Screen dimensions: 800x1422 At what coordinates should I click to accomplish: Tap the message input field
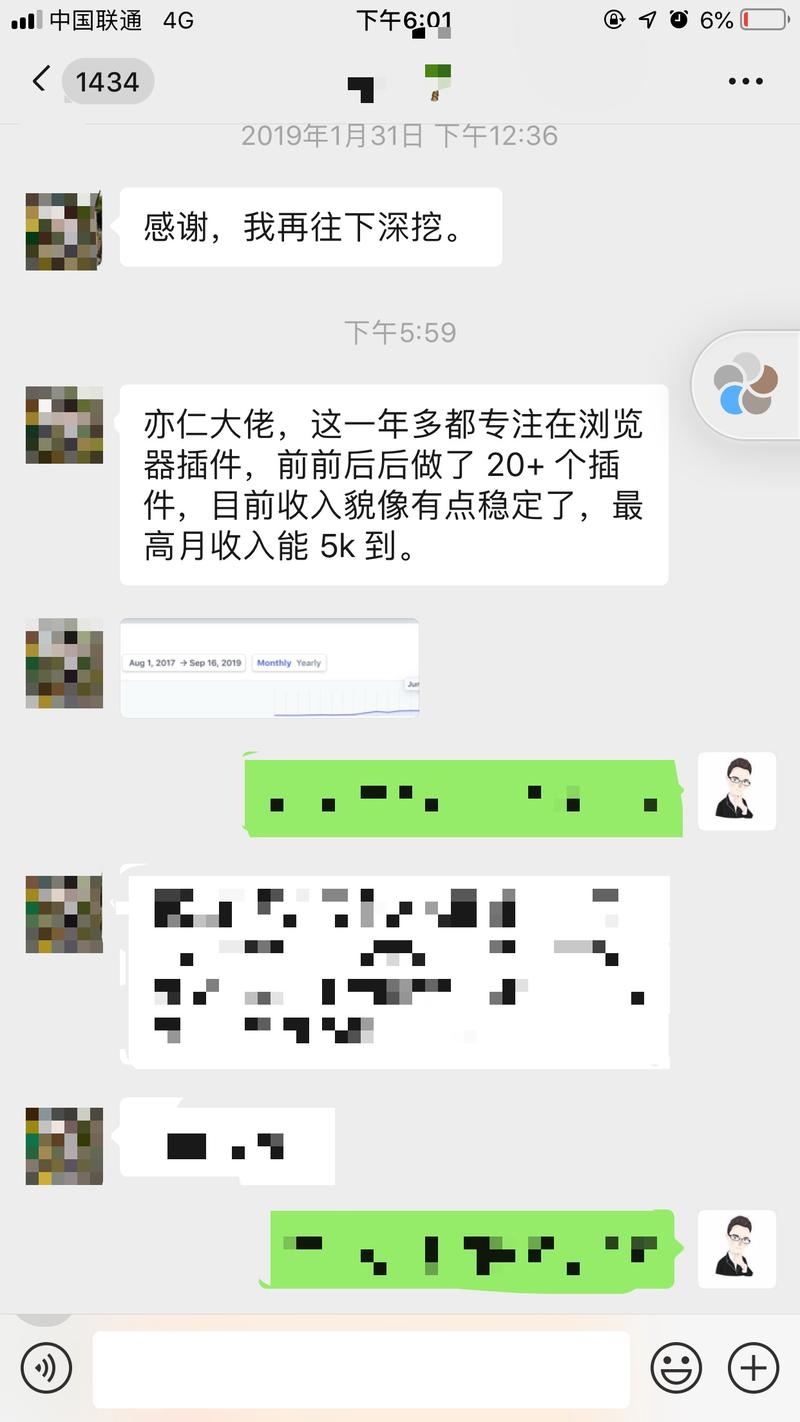[360, 1367]
